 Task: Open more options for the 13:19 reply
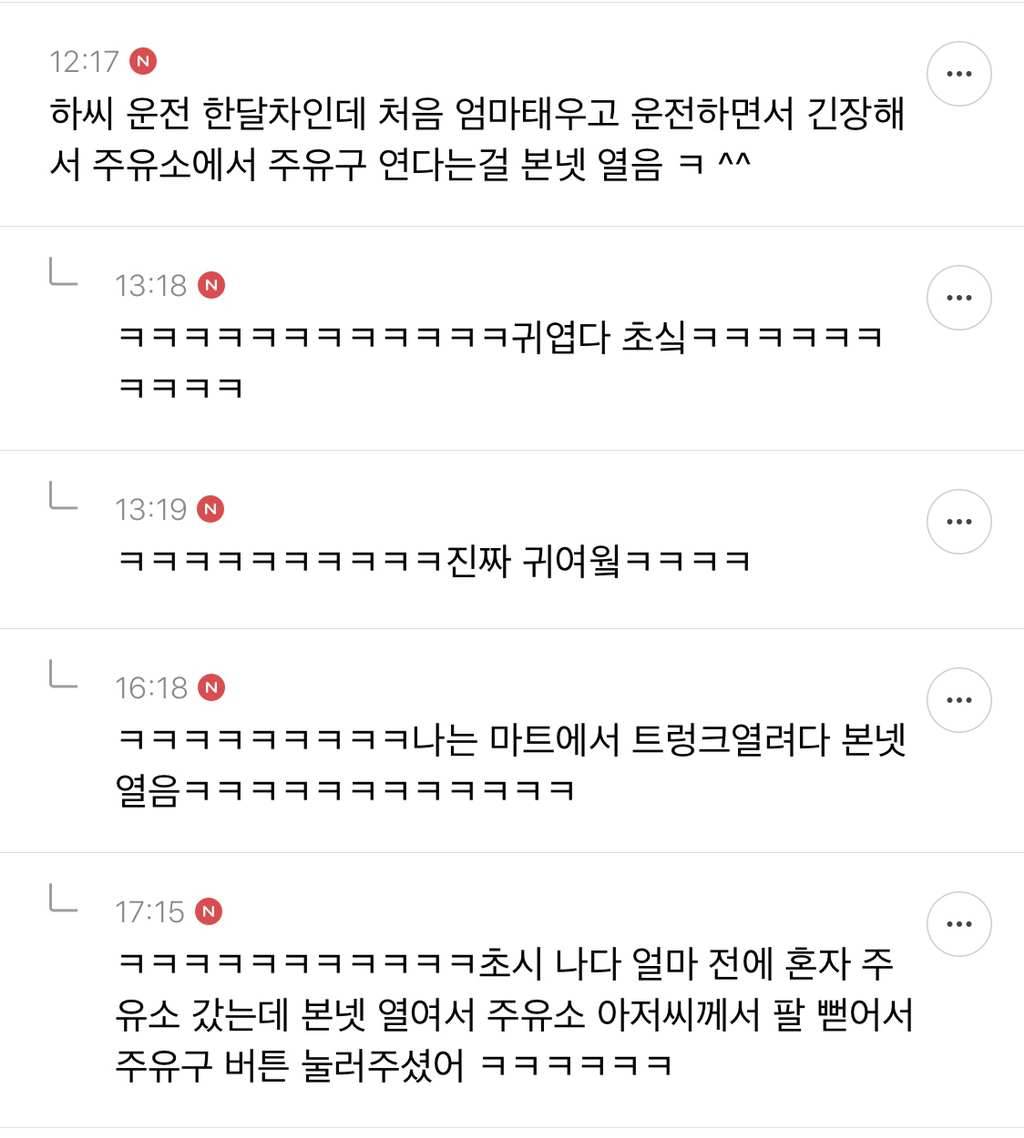(959, 522)
